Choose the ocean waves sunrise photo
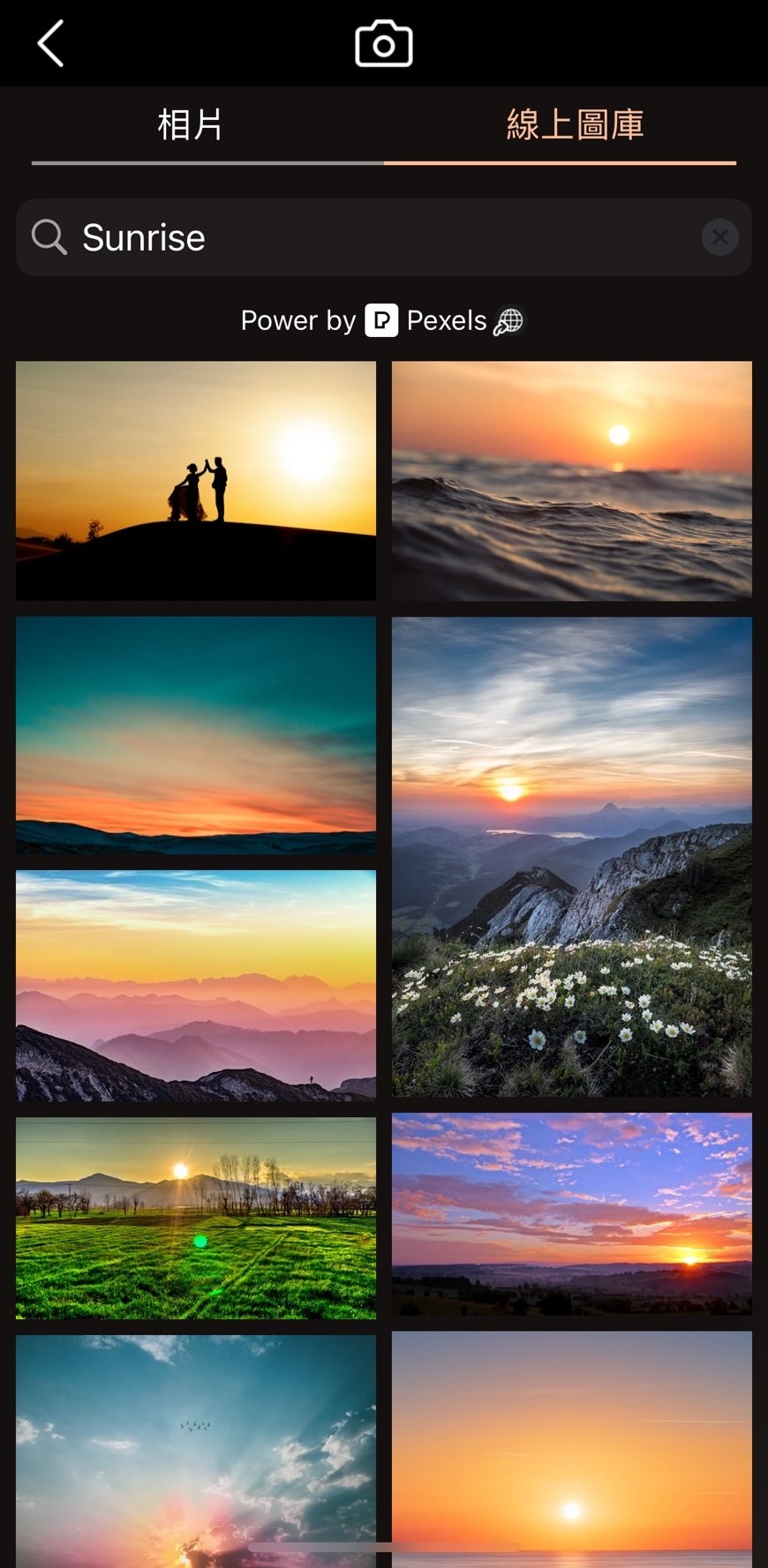This screenshot has height=1568, width=768. [x=572, y=481]
